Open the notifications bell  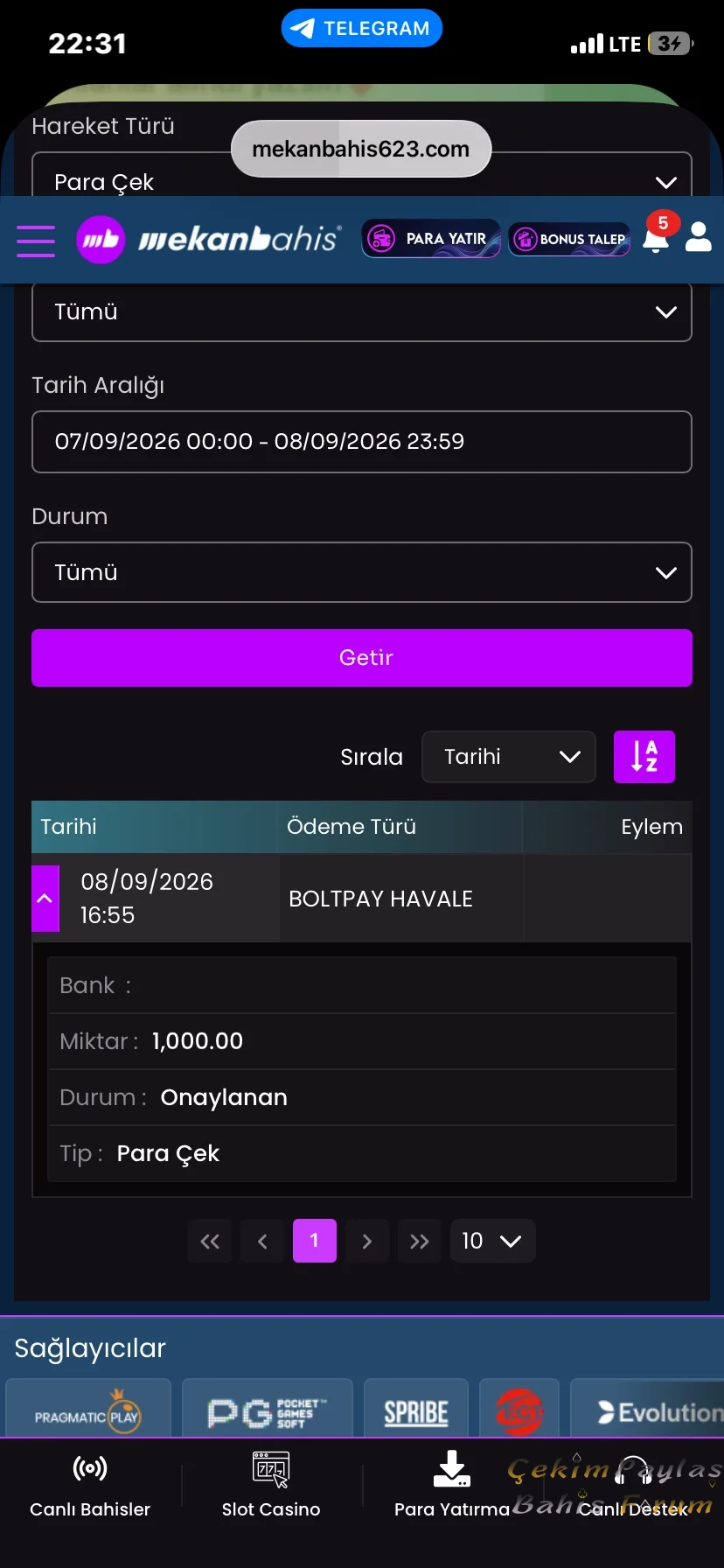(656, 236)
